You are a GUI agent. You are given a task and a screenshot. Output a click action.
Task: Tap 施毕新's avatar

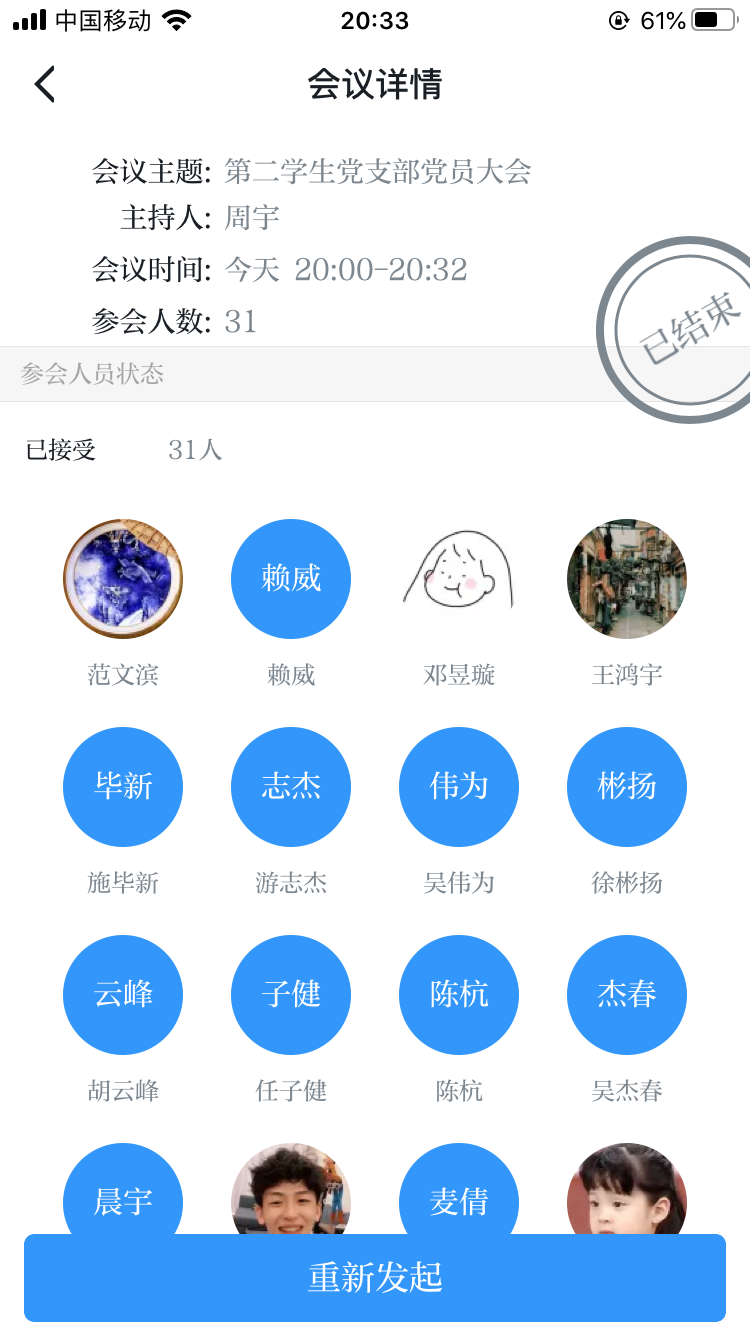[123, 787]
